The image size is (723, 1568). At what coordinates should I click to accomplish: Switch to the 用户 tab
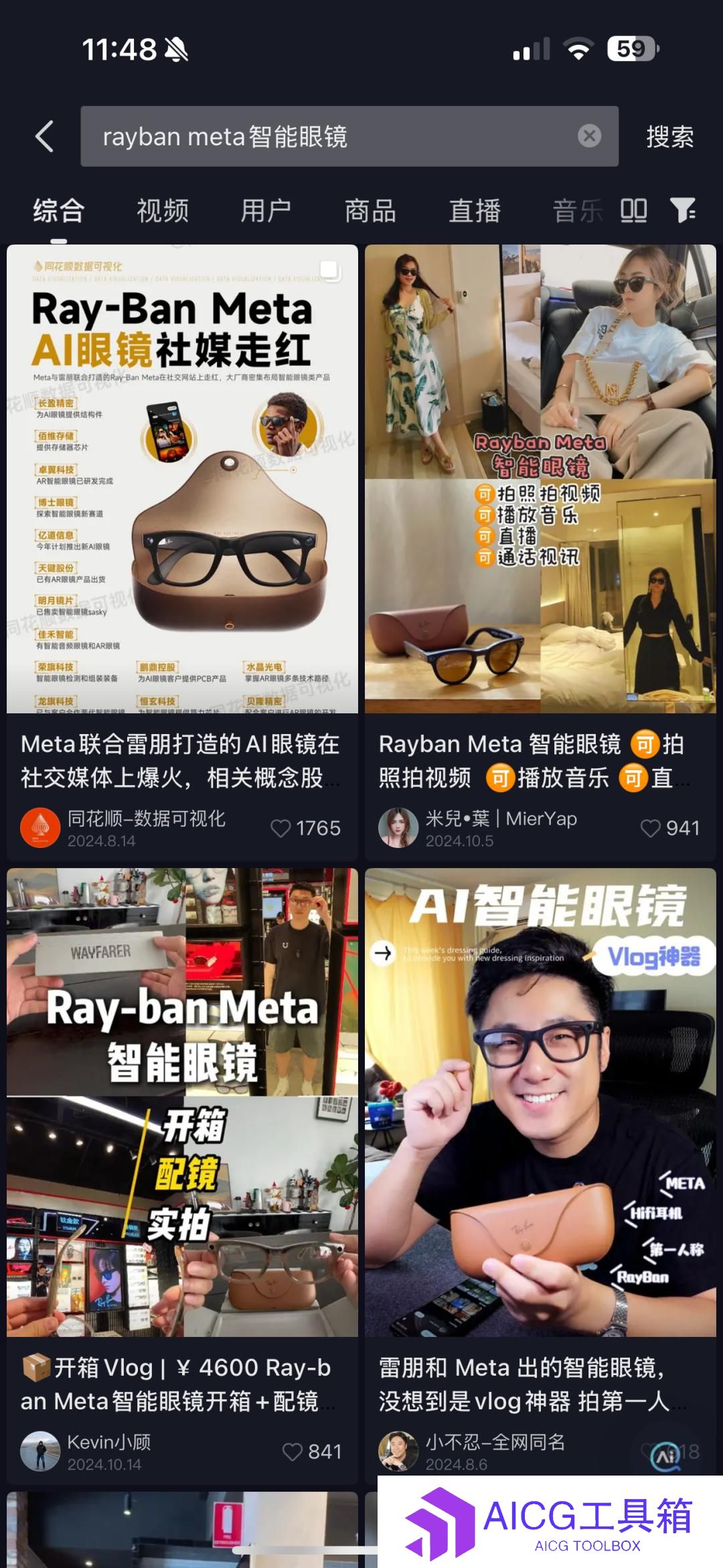(266, 211)
